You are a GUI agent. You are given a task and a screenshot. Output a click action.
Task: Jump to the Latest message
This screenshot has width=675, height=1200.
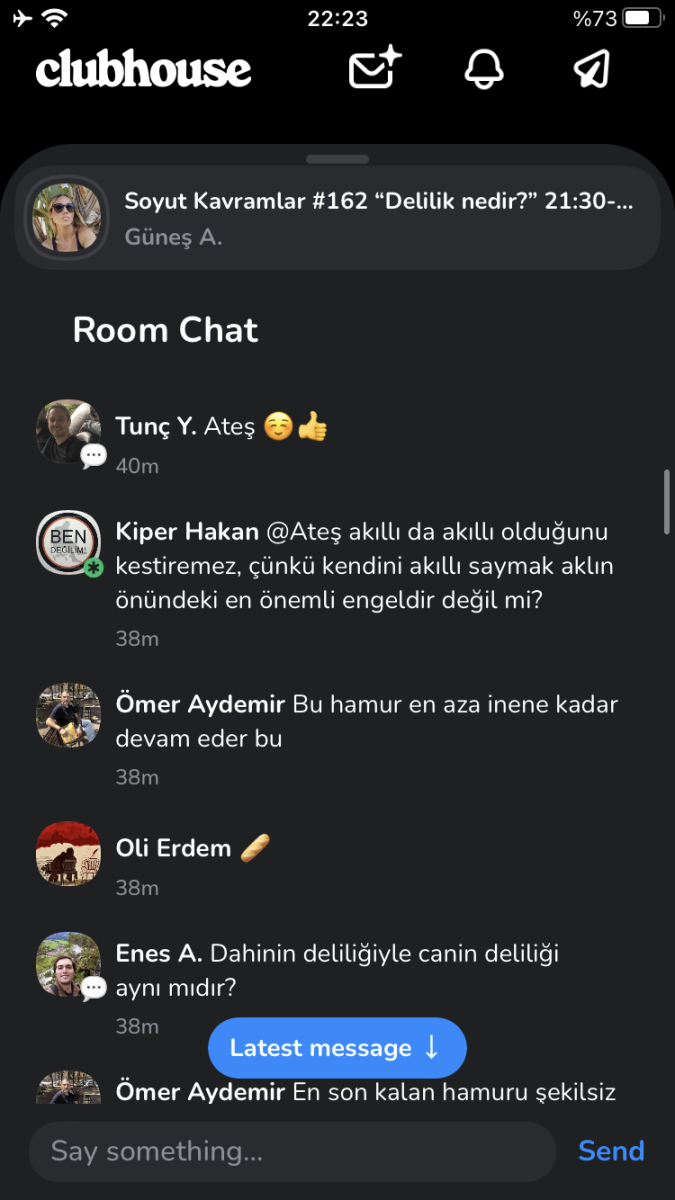(x=337, y=1048)
